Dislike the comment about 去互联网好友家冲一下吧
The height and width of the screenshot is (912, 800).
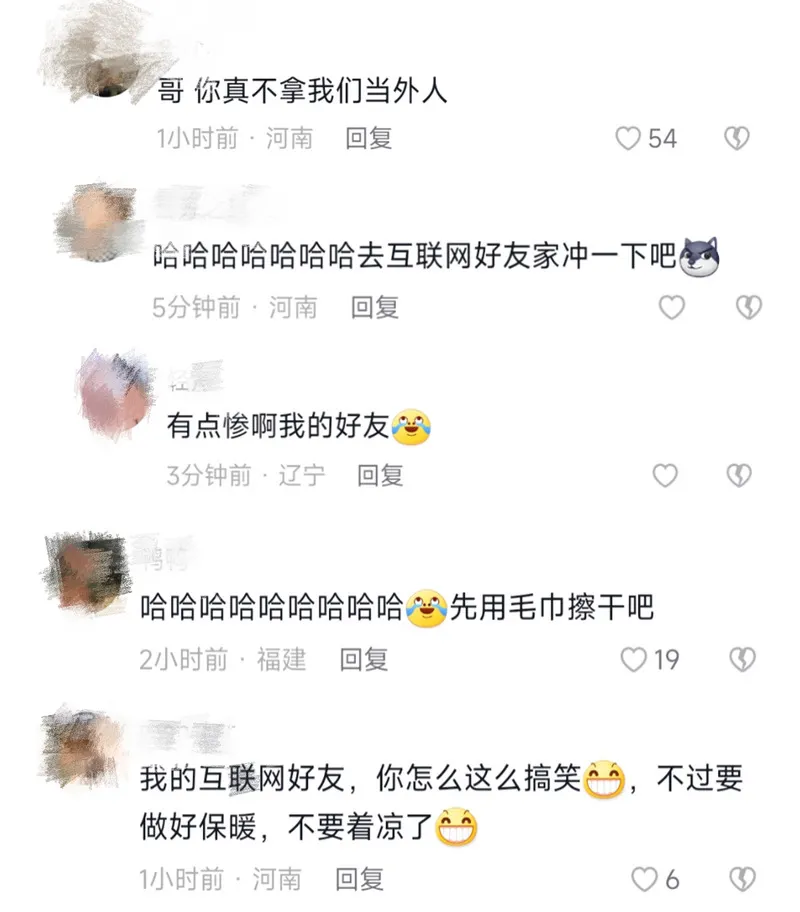tap(748, 307)
